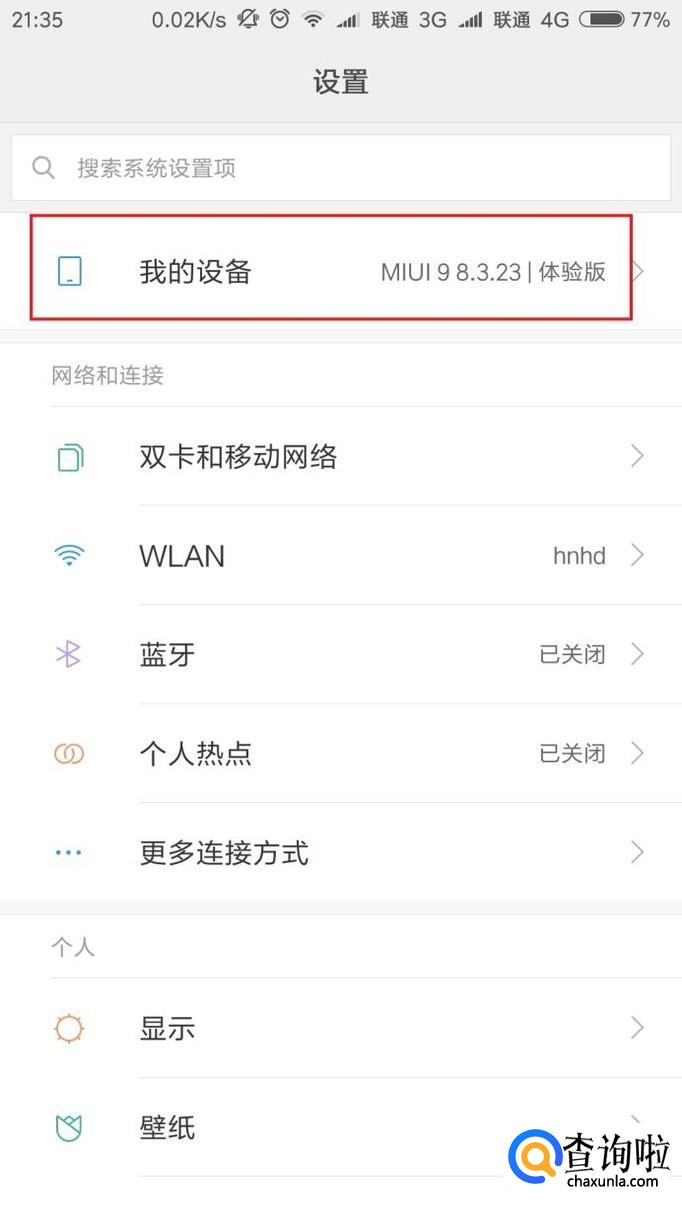The width and height of the screenshot is (682, 1212).
Task: Open WLAN settings
Action: (x=340, y=556)
